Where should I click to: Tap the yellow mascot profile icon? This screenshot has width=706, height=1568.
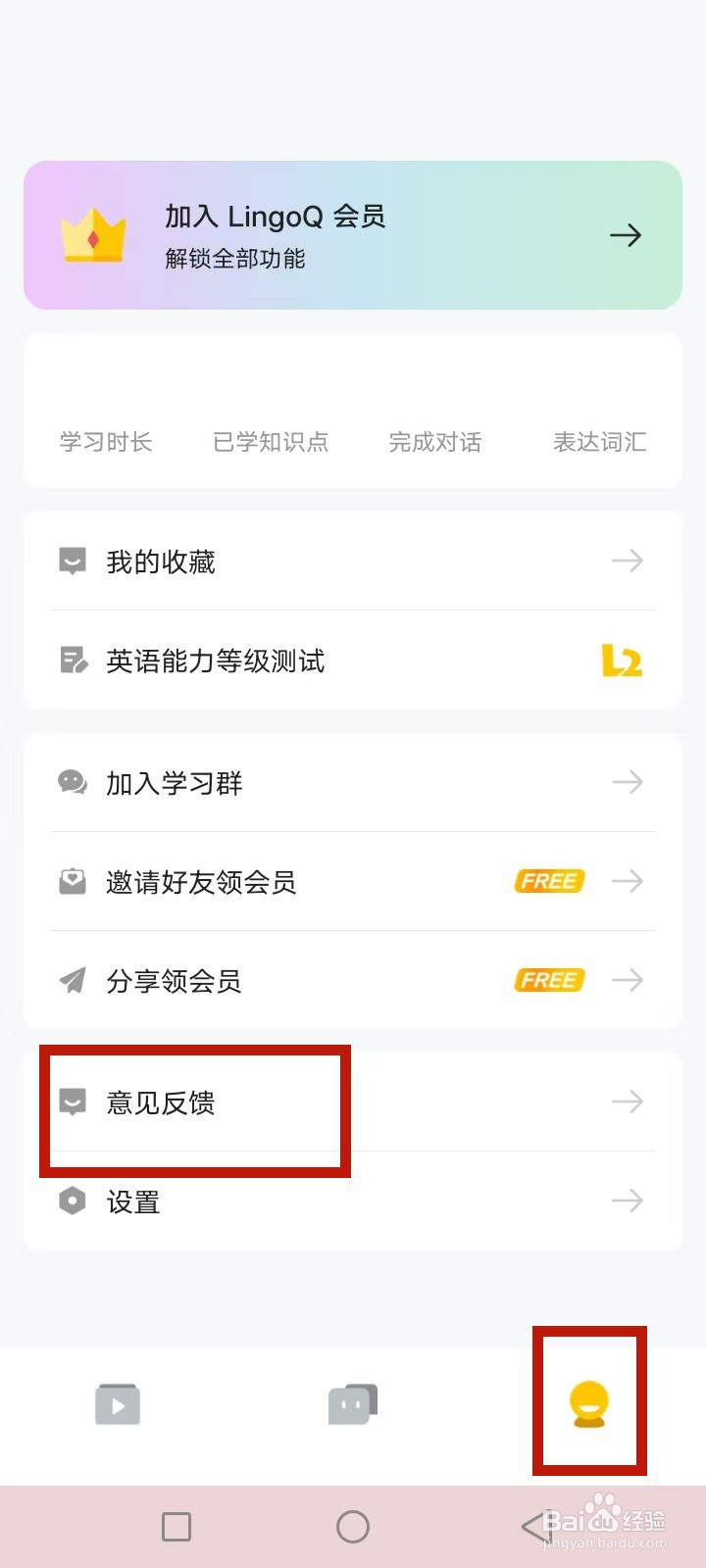[x=588, y=1403]
